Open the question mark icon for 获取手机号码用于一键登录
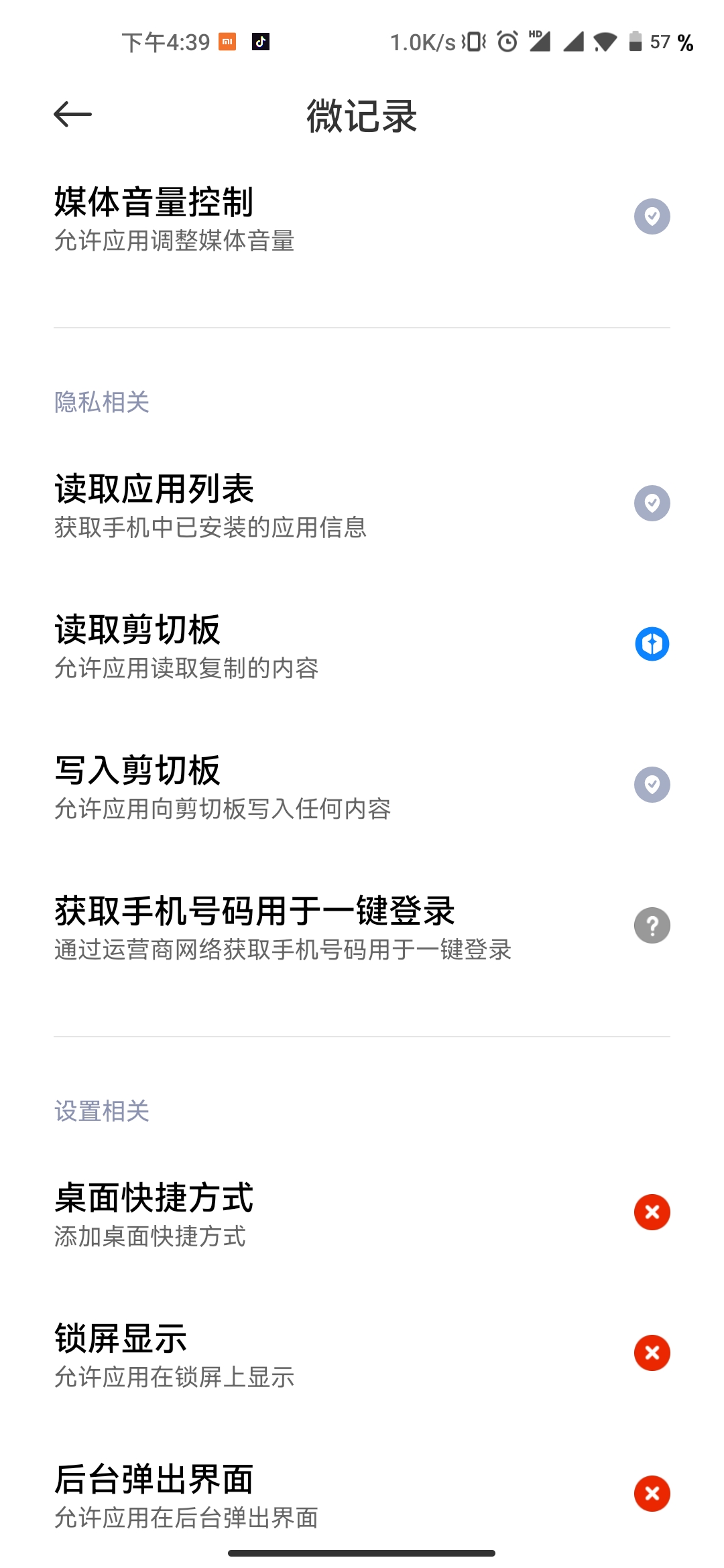 coord(651,926)
